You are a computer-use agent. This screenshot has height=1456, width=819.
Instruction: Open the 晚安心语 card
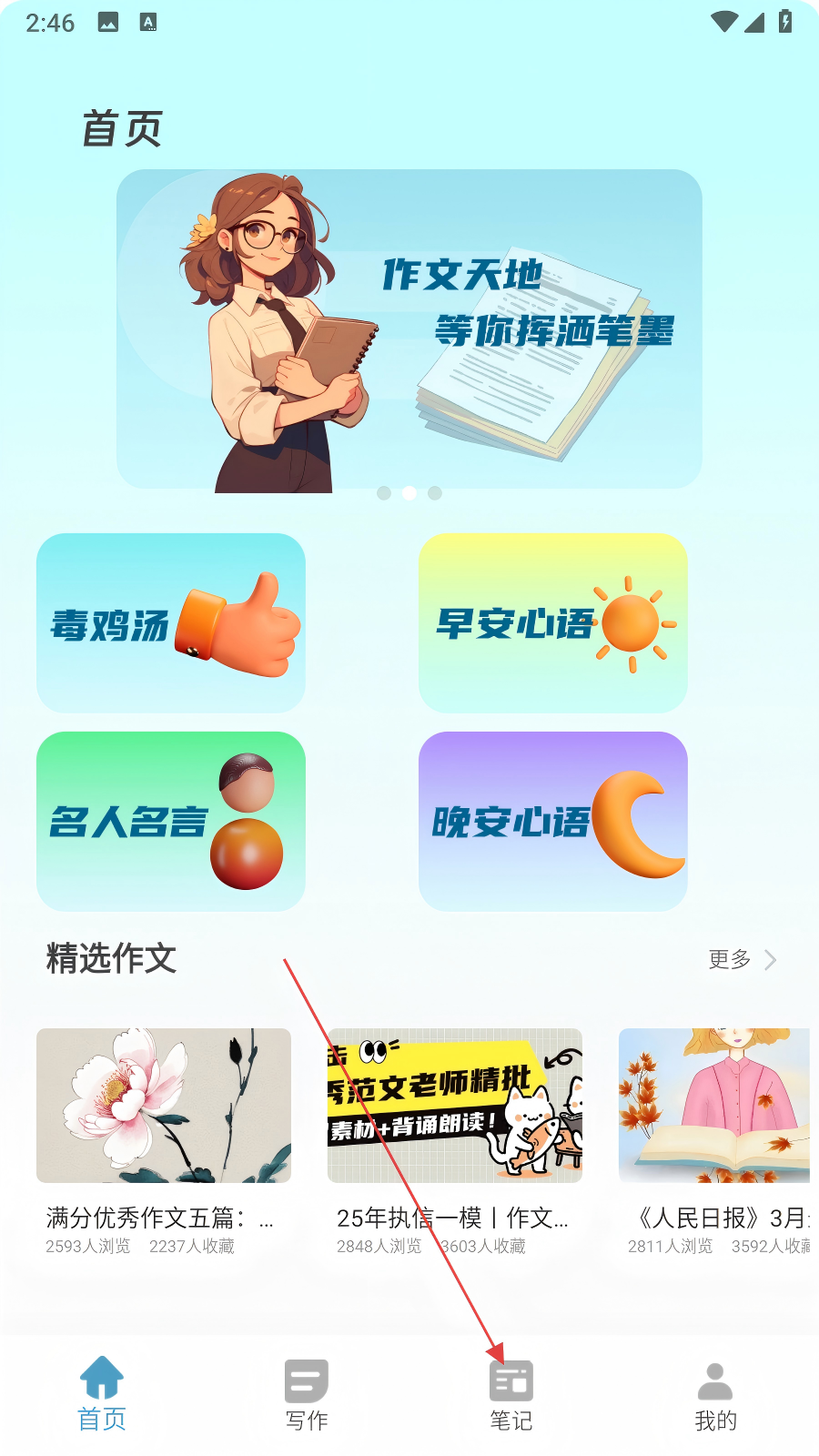[x=553, y=822]
